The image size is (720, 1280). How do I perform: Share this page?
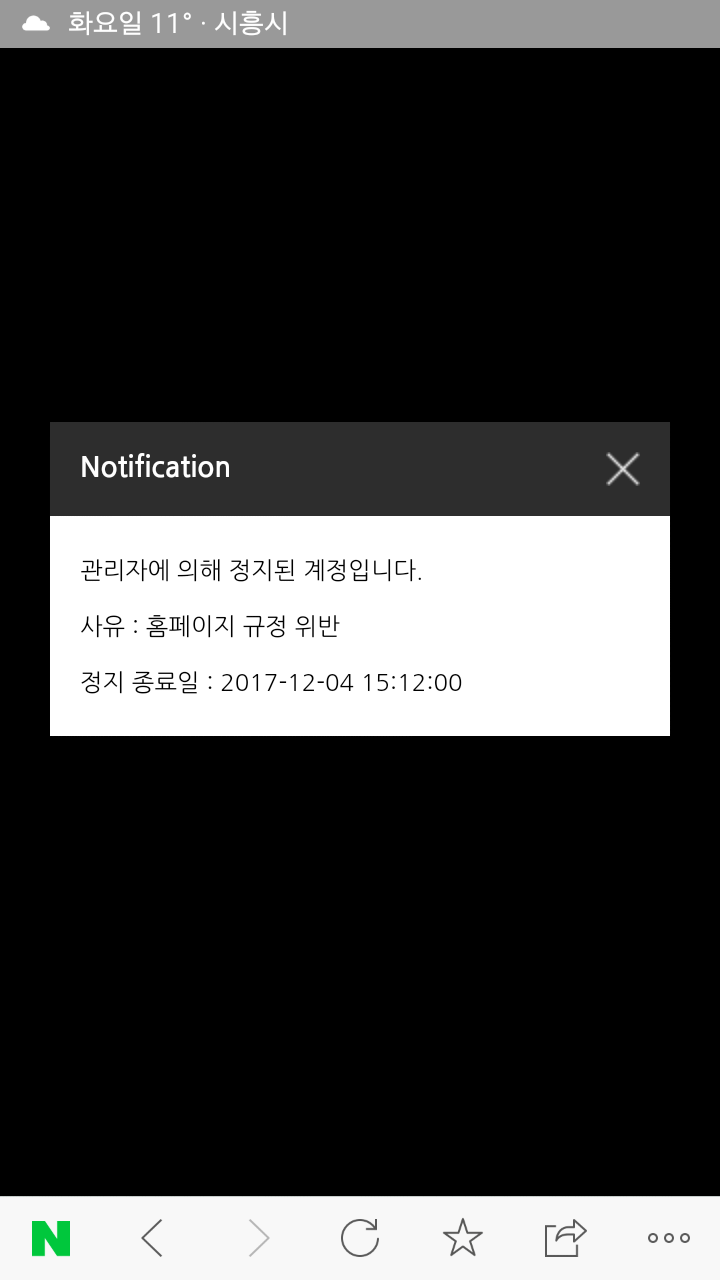565,1238
